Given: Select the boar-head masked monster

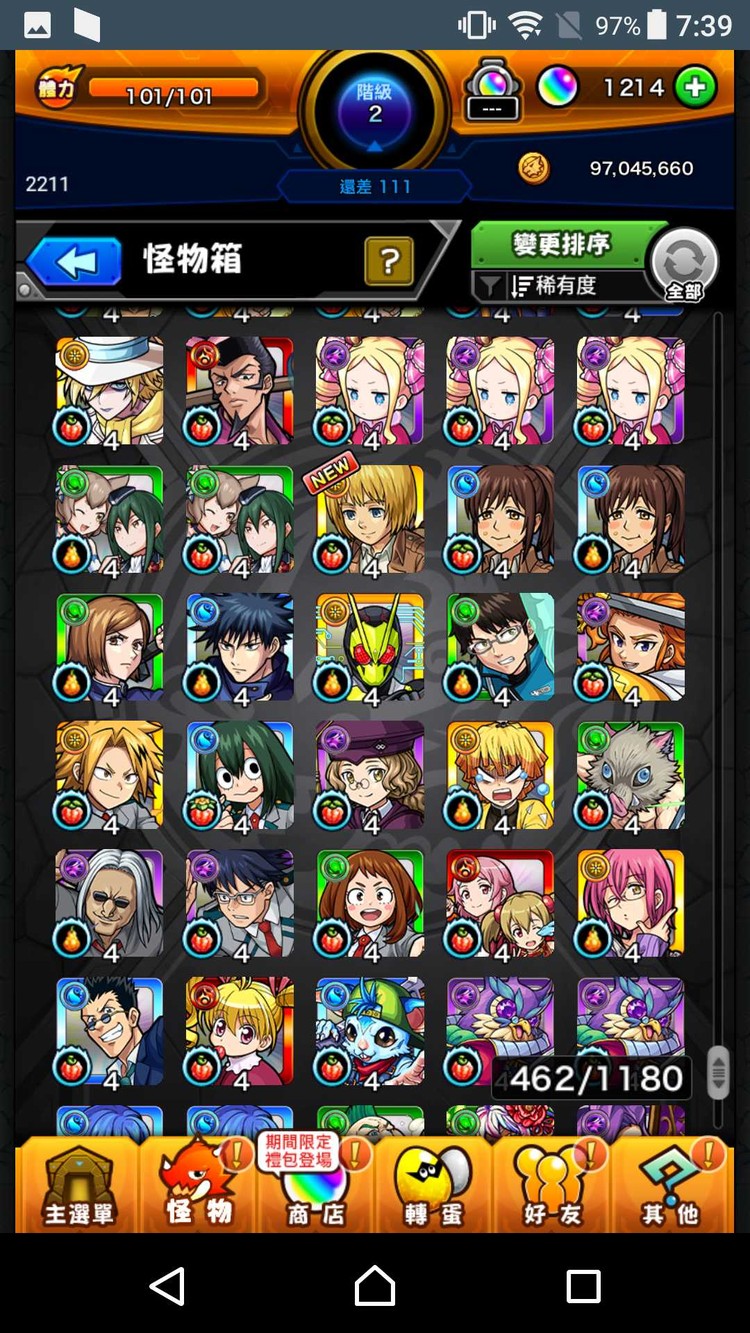Looking at the screenshot, I should click(x=631, y=776).
